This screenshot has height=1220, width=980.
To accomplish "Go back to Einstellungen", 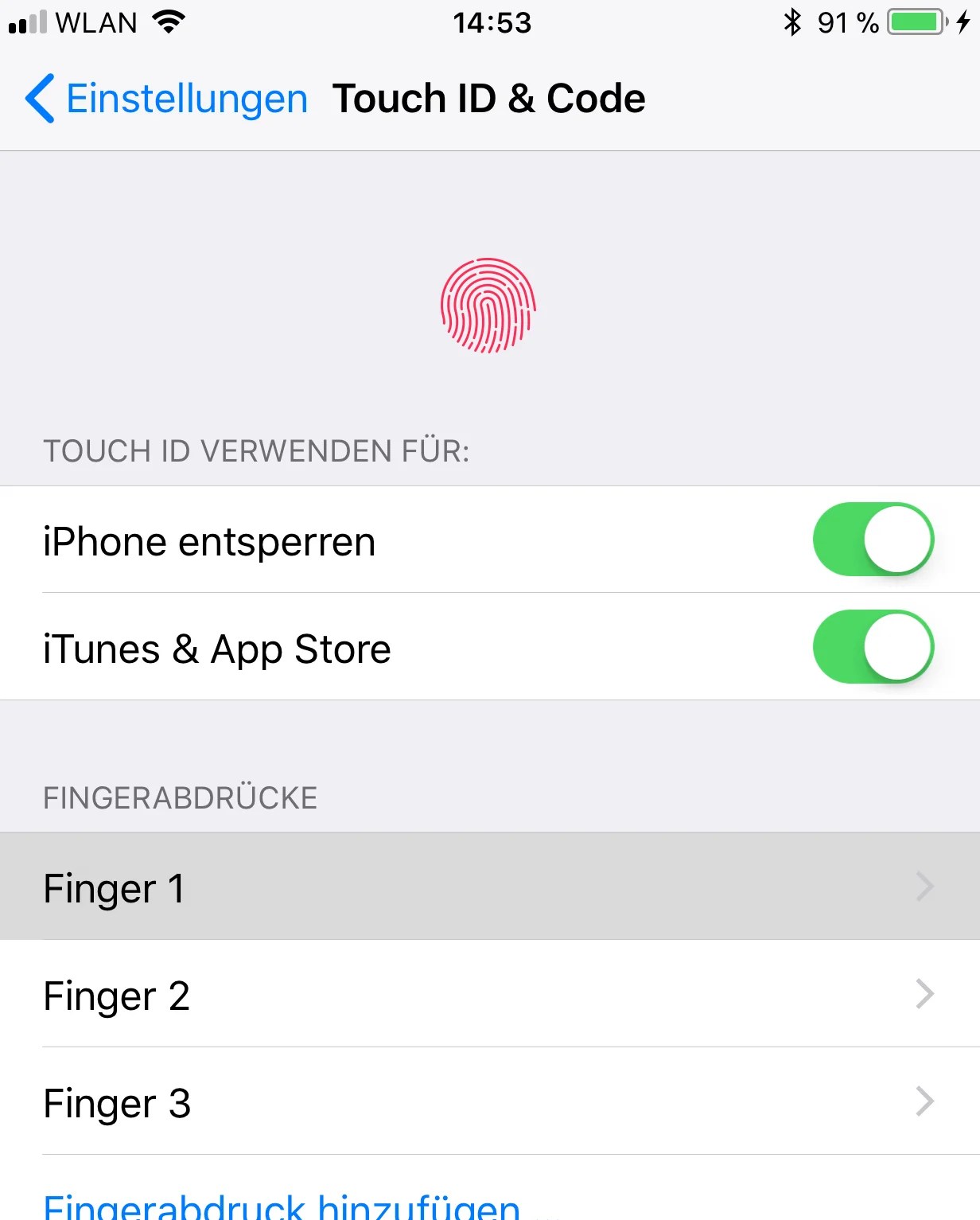I will tap(167, 99).
